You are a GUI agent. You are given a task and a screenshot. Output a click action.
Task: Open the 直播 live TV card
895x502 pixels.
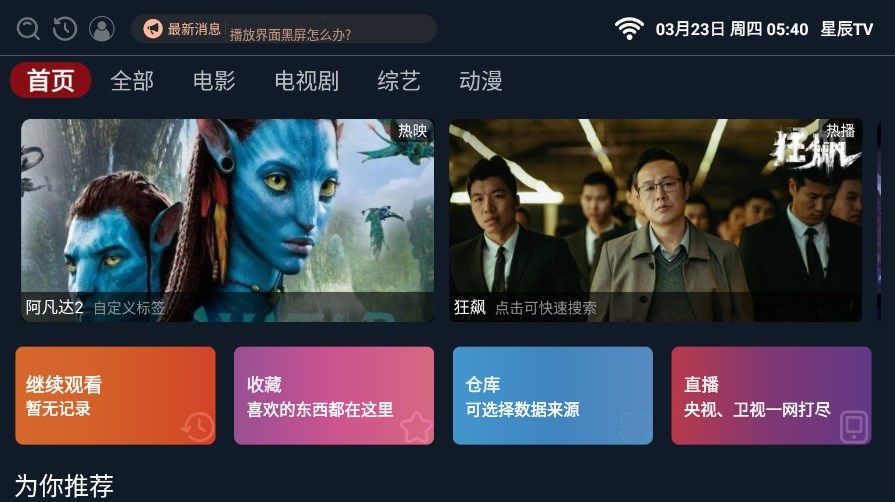click(x=771, y=396)
